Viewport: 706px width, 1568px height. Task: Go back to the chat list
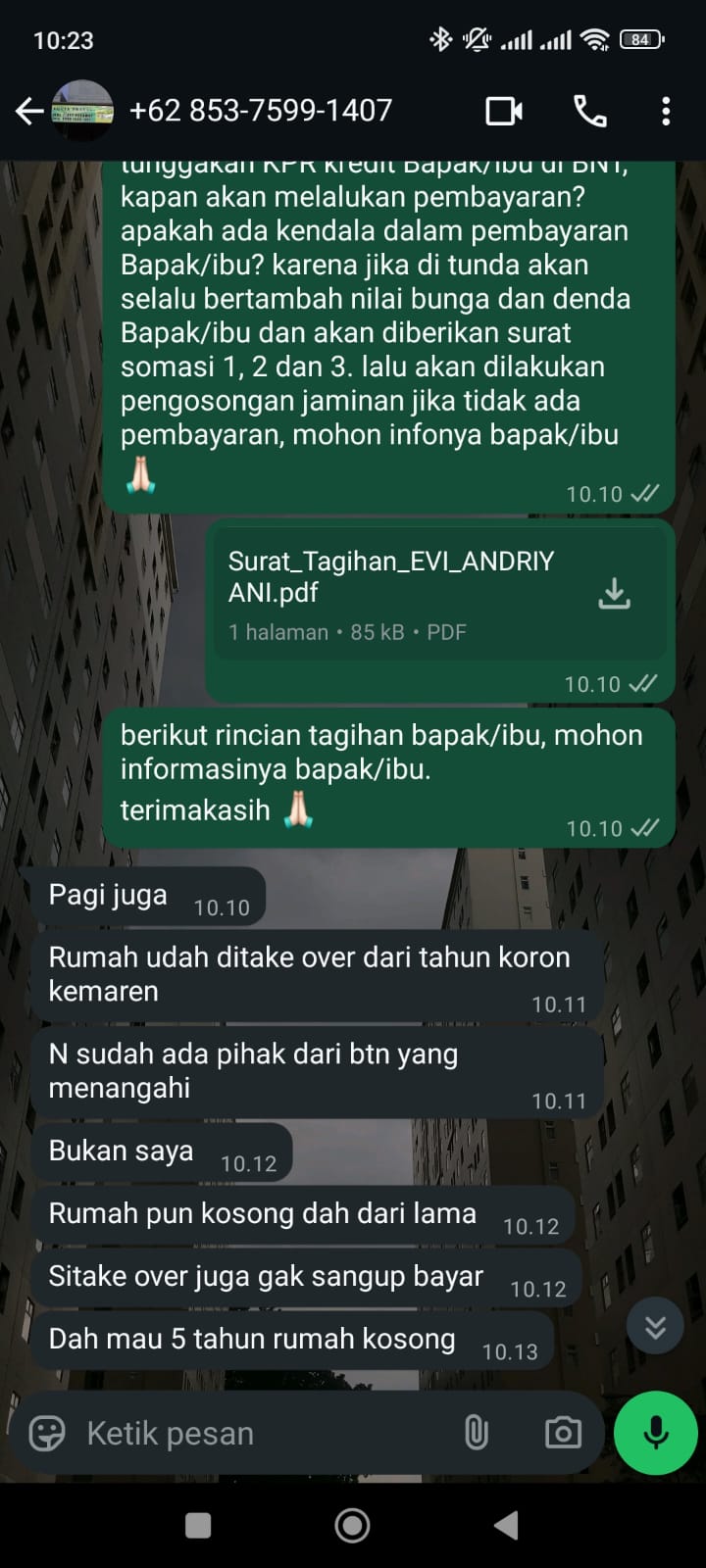click(x=29, y=111)
